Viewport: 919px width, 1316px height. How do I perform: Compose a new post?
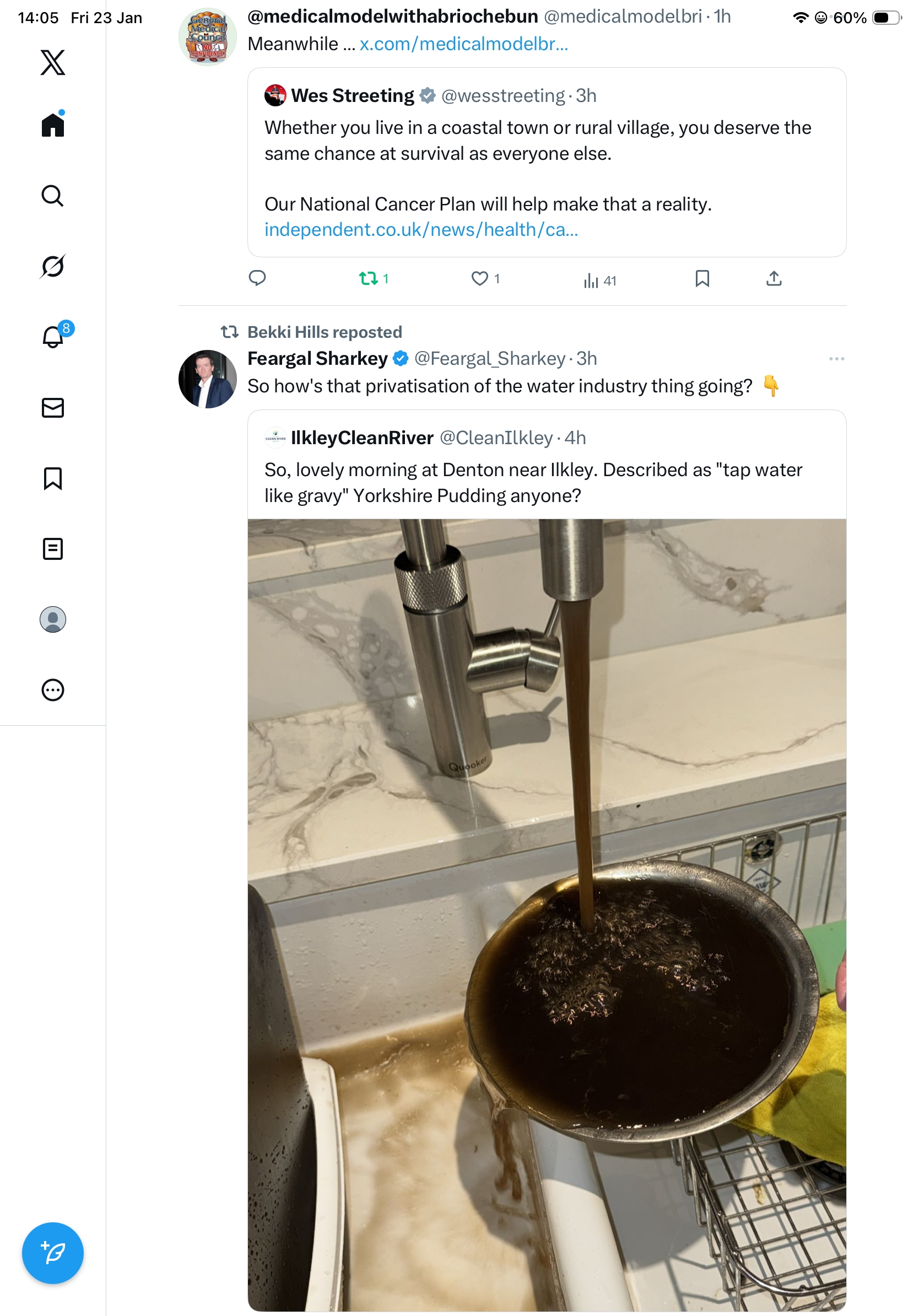coord(53,1253)
